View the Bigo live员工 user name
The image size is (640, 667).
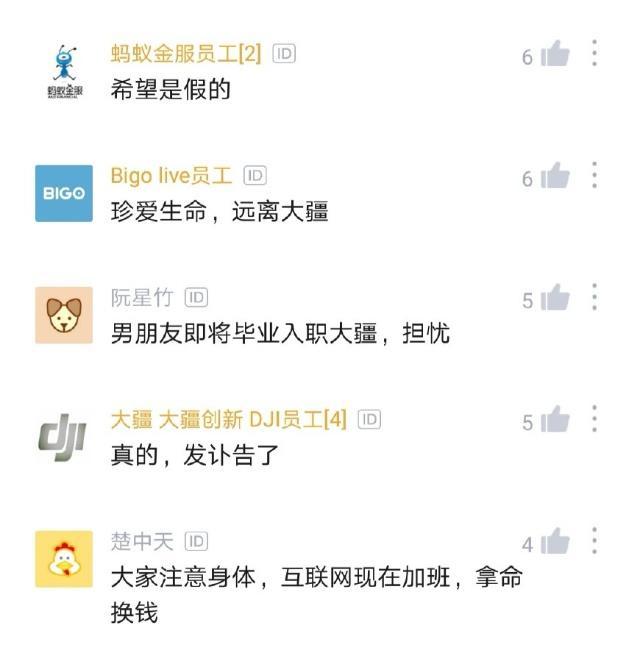point(171,176)
